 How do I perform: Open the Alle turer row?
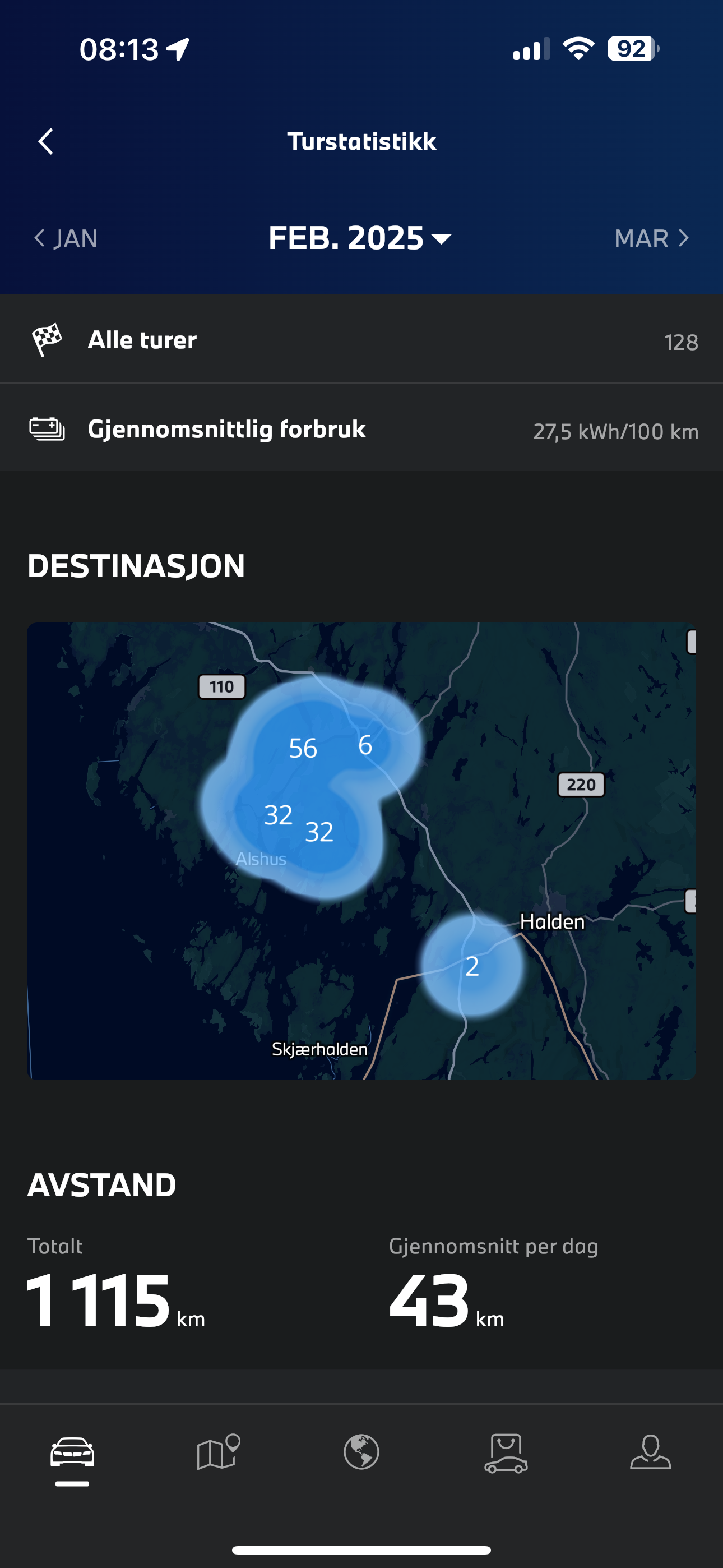coord(361,340)
